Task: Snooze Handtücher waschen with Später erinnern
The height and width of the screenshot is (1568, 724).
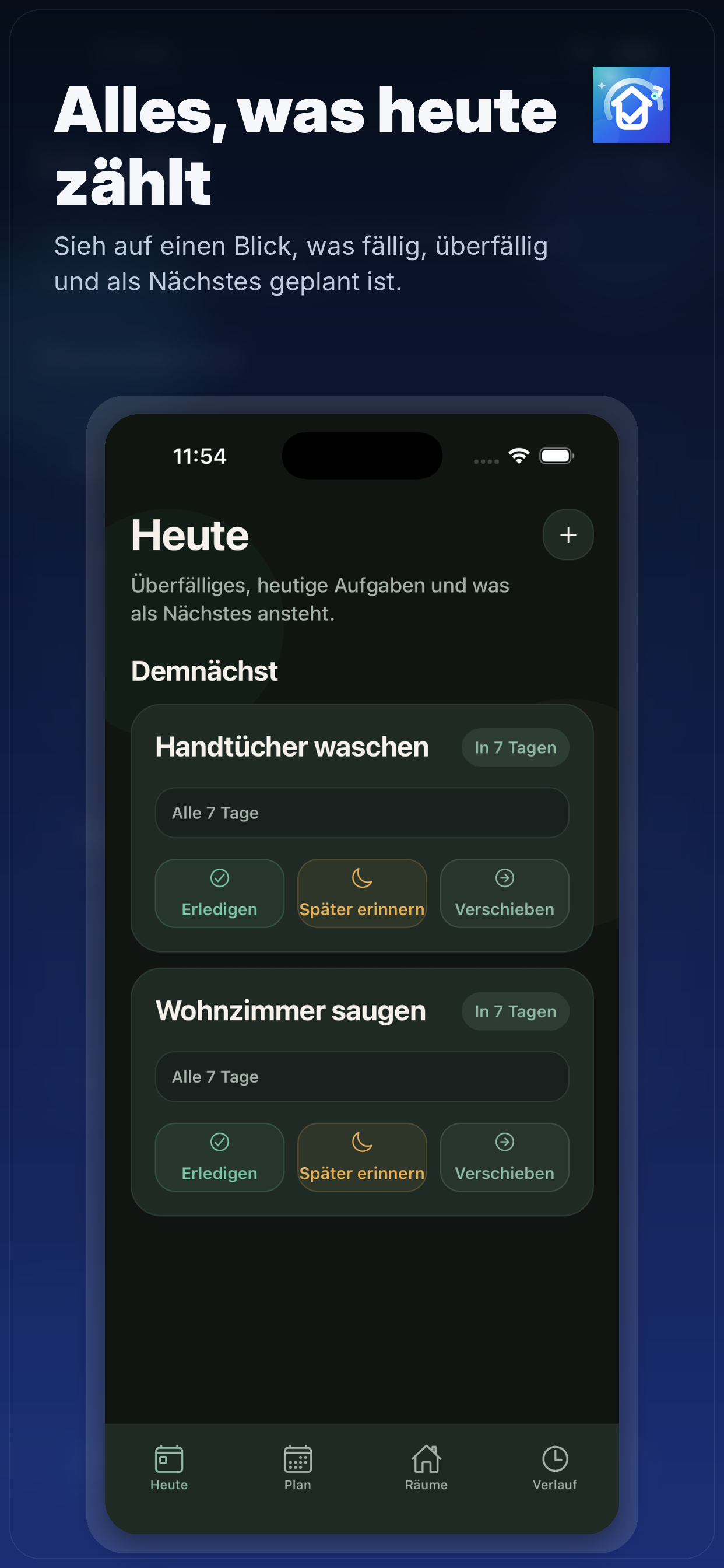Action: click(x=362, y=894)
